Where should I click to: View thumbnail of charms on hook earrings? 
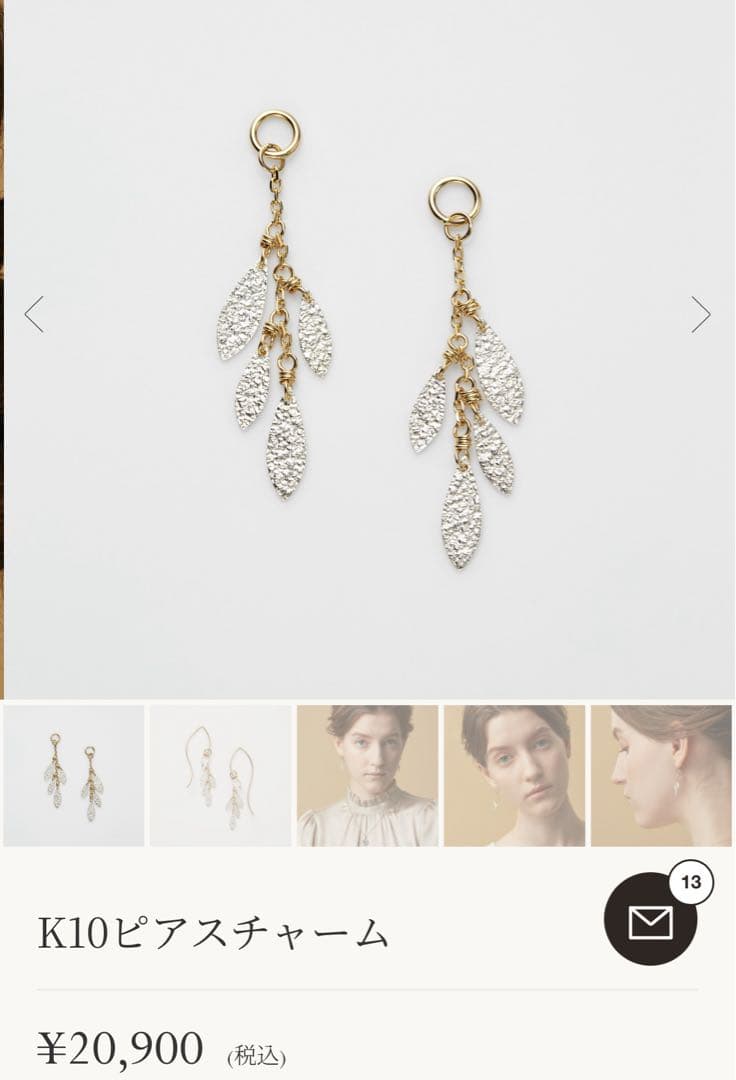(x=220, y=776)
